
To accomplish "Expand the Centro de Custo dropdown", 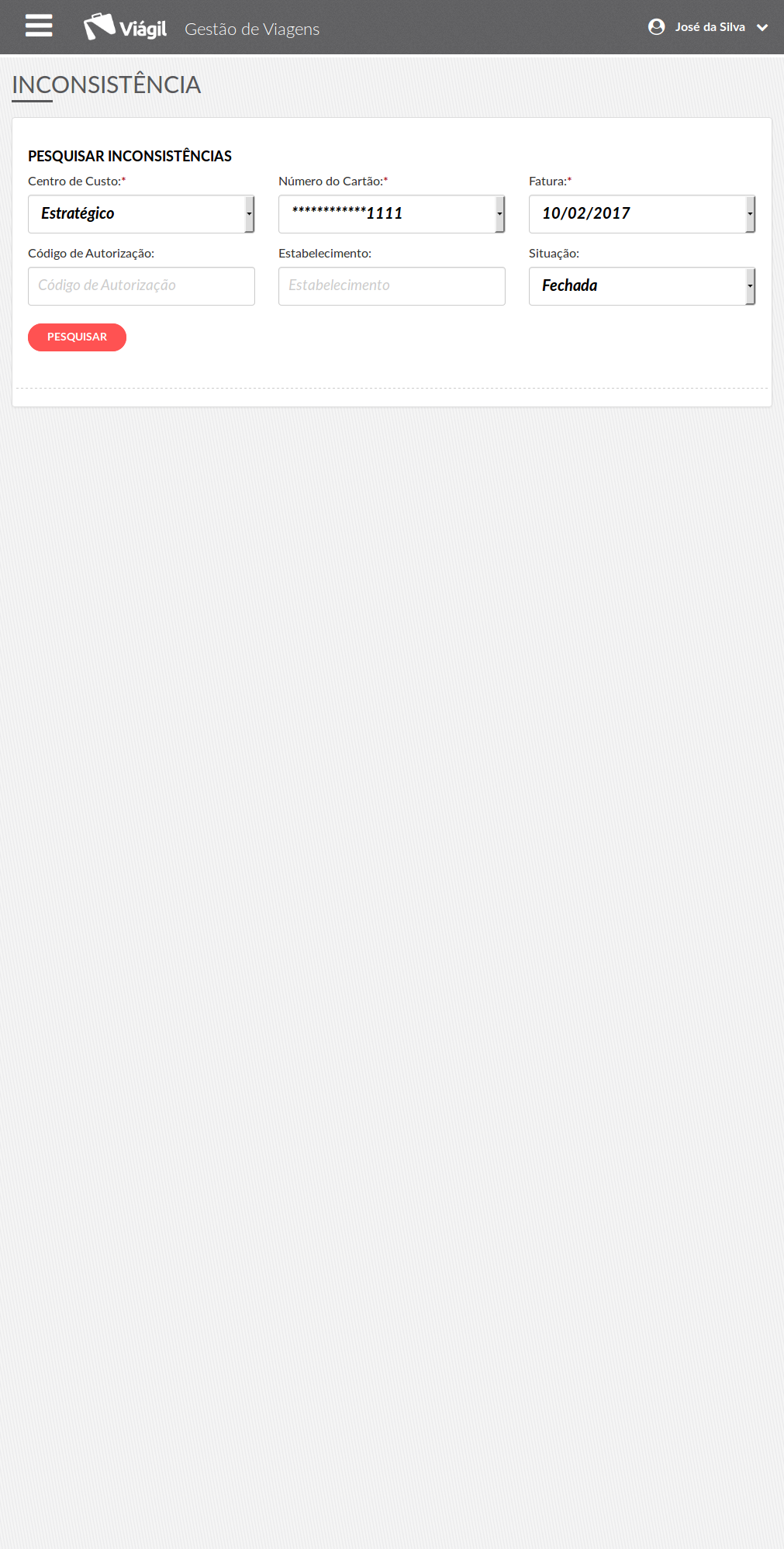I will (x=141, y=214).
